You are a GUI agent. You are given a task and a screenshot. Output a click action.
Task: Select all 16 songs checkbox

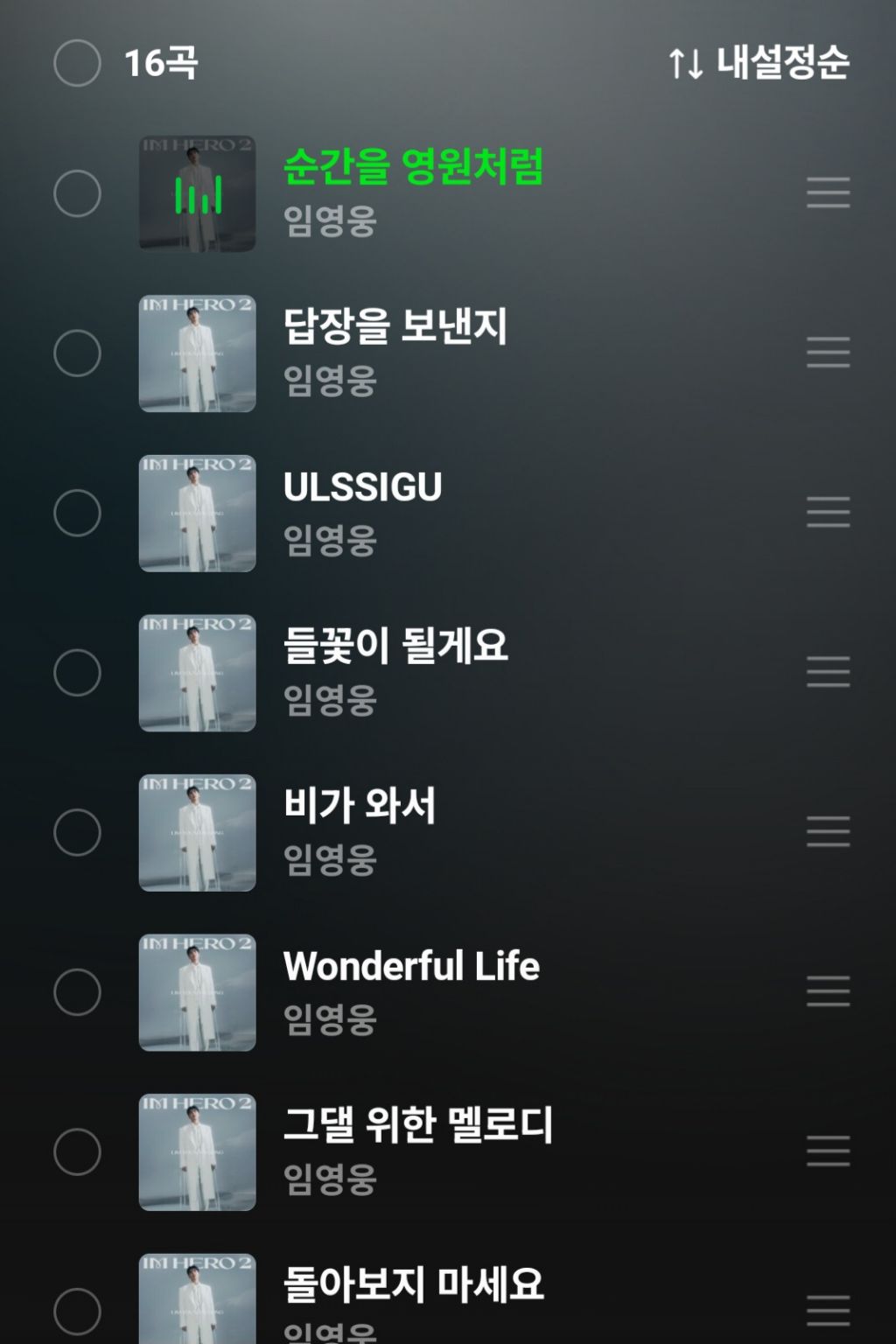point(77,63)
